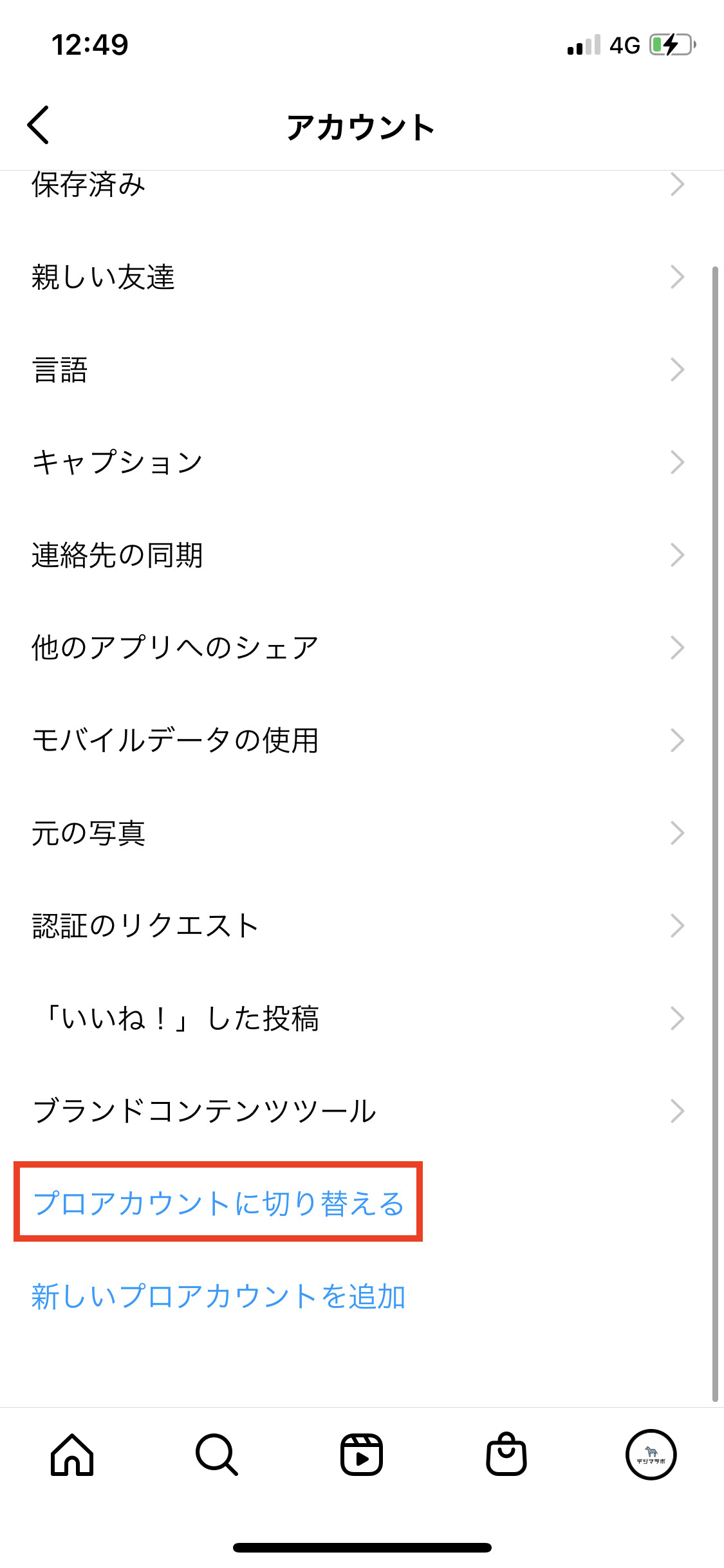Switch to the Search tab

[x=217, y=1455]
